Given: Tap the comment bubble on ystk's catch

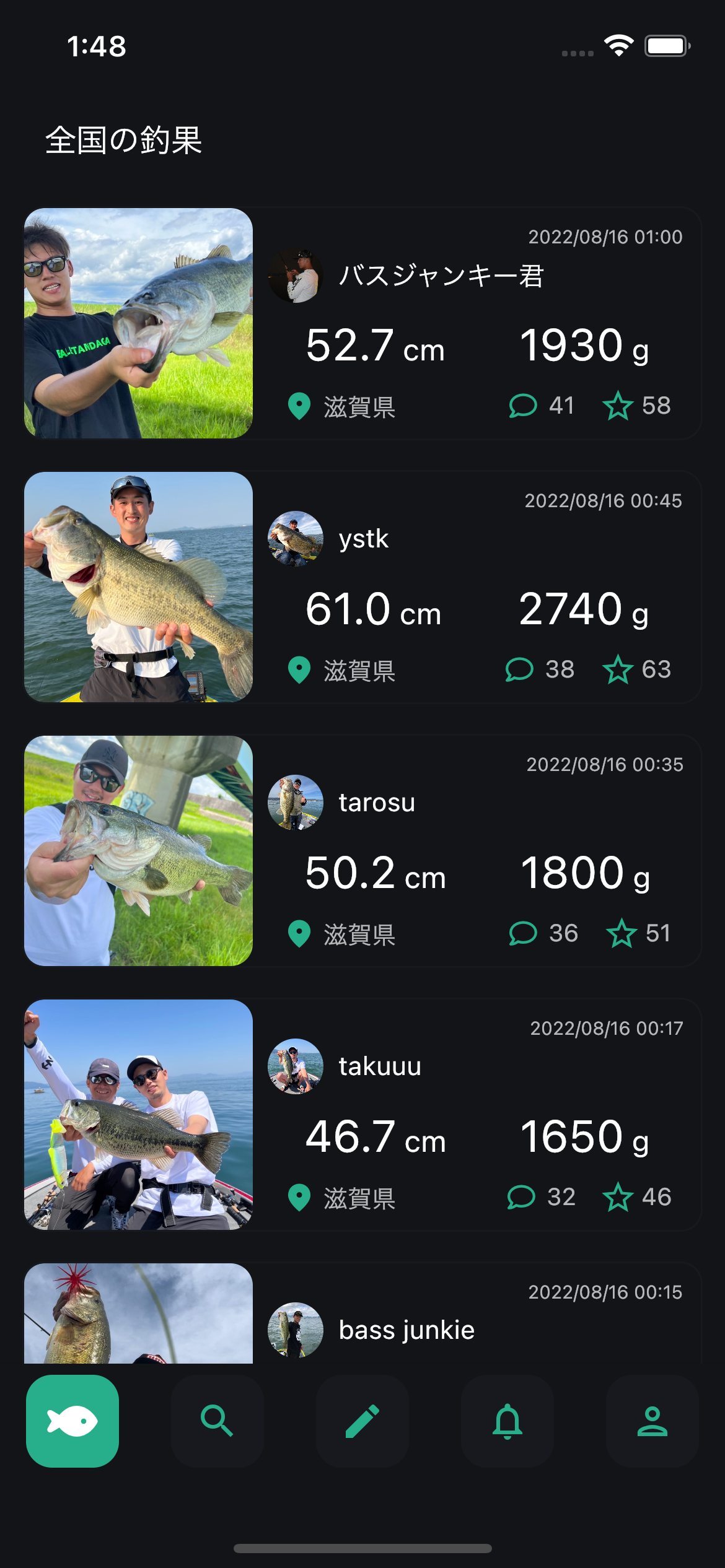Looking at the screenshot, I should 520,669.
